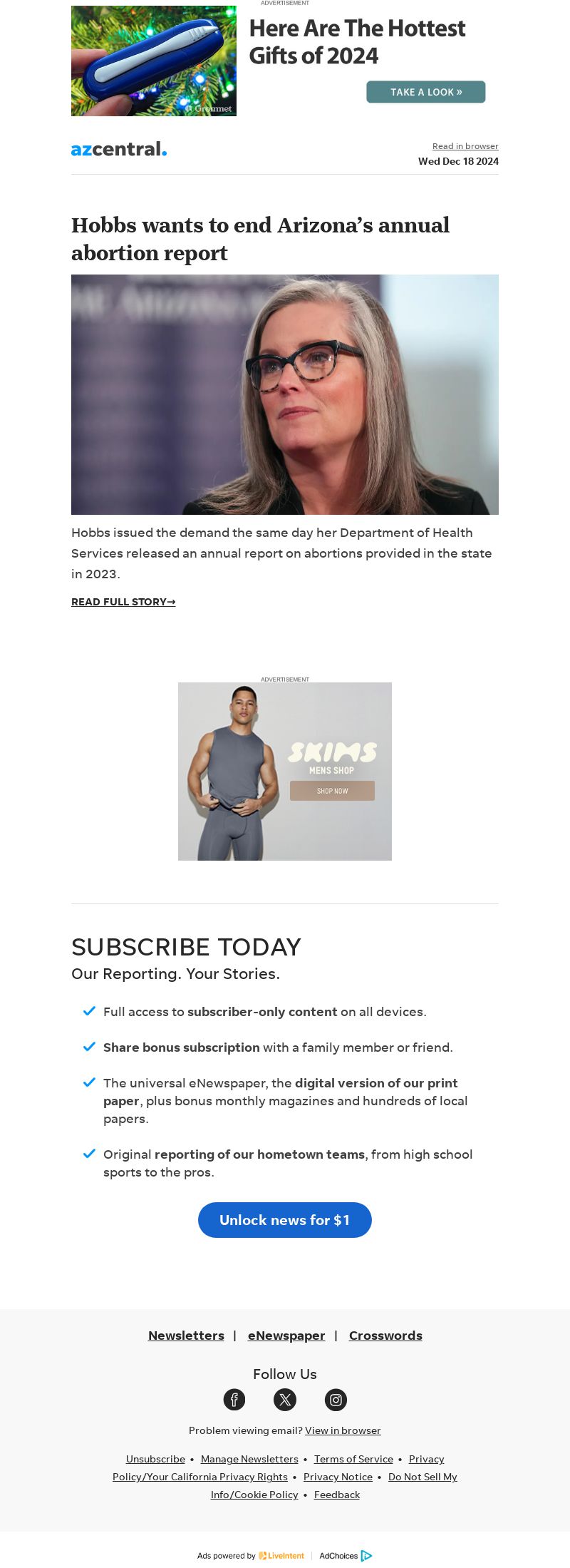Unsubscribe from this newsletter
Viewport: 570px width, 1568px height.
(155, 1459)
